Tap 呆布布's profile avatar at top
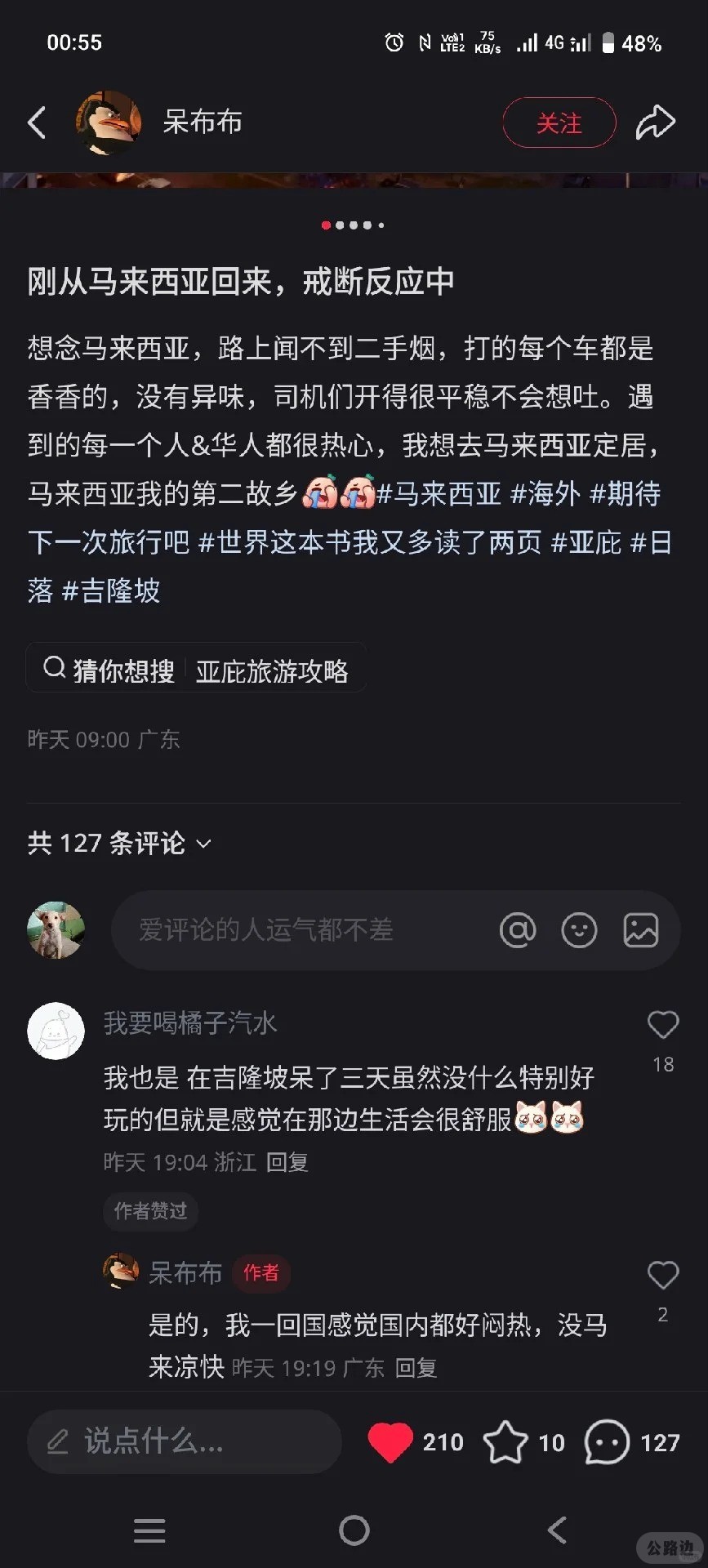The width and height of the screenshot is (708, 1568). (x=110, y=121)
